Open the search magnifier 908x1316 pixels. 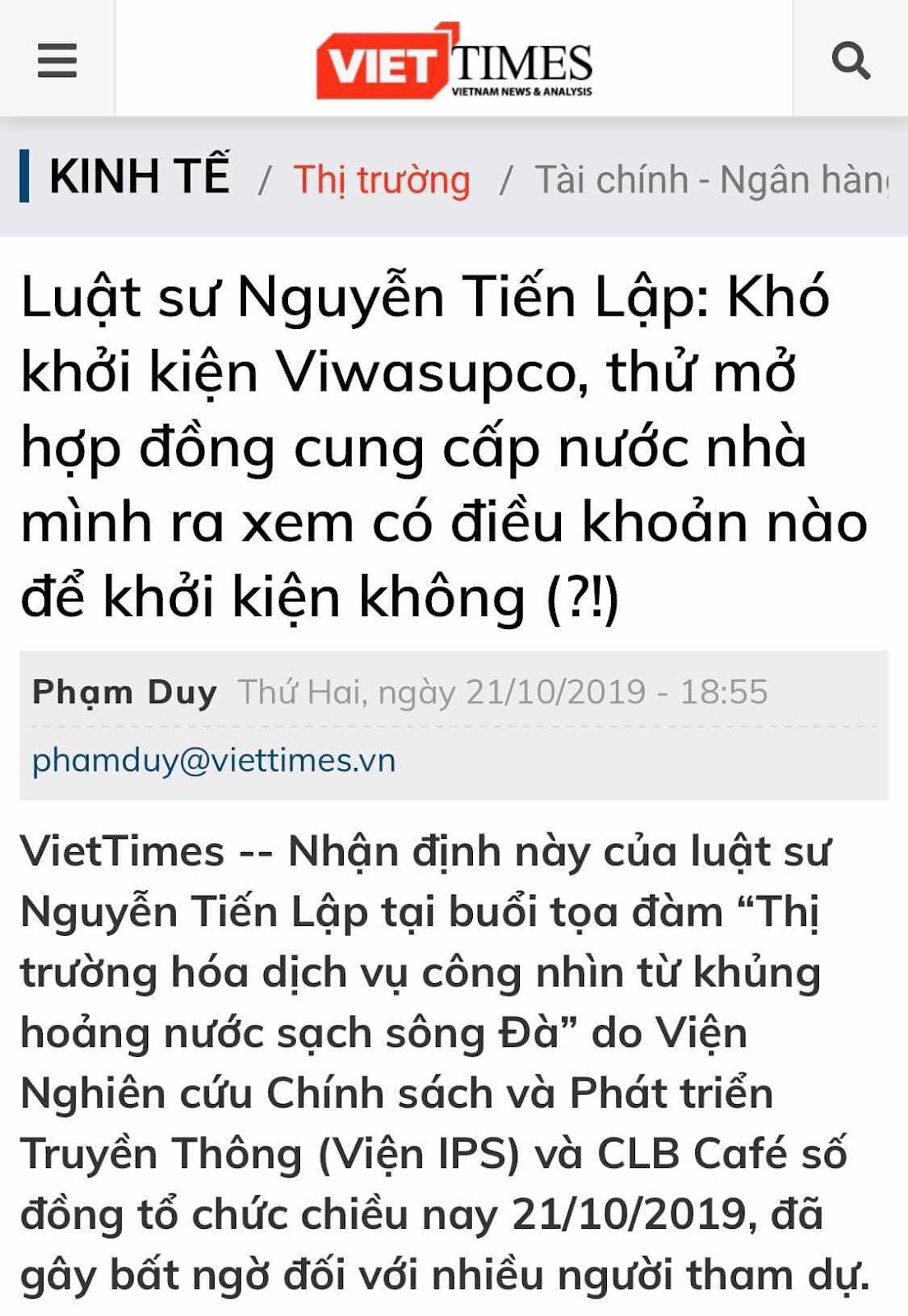pos(850,61)
